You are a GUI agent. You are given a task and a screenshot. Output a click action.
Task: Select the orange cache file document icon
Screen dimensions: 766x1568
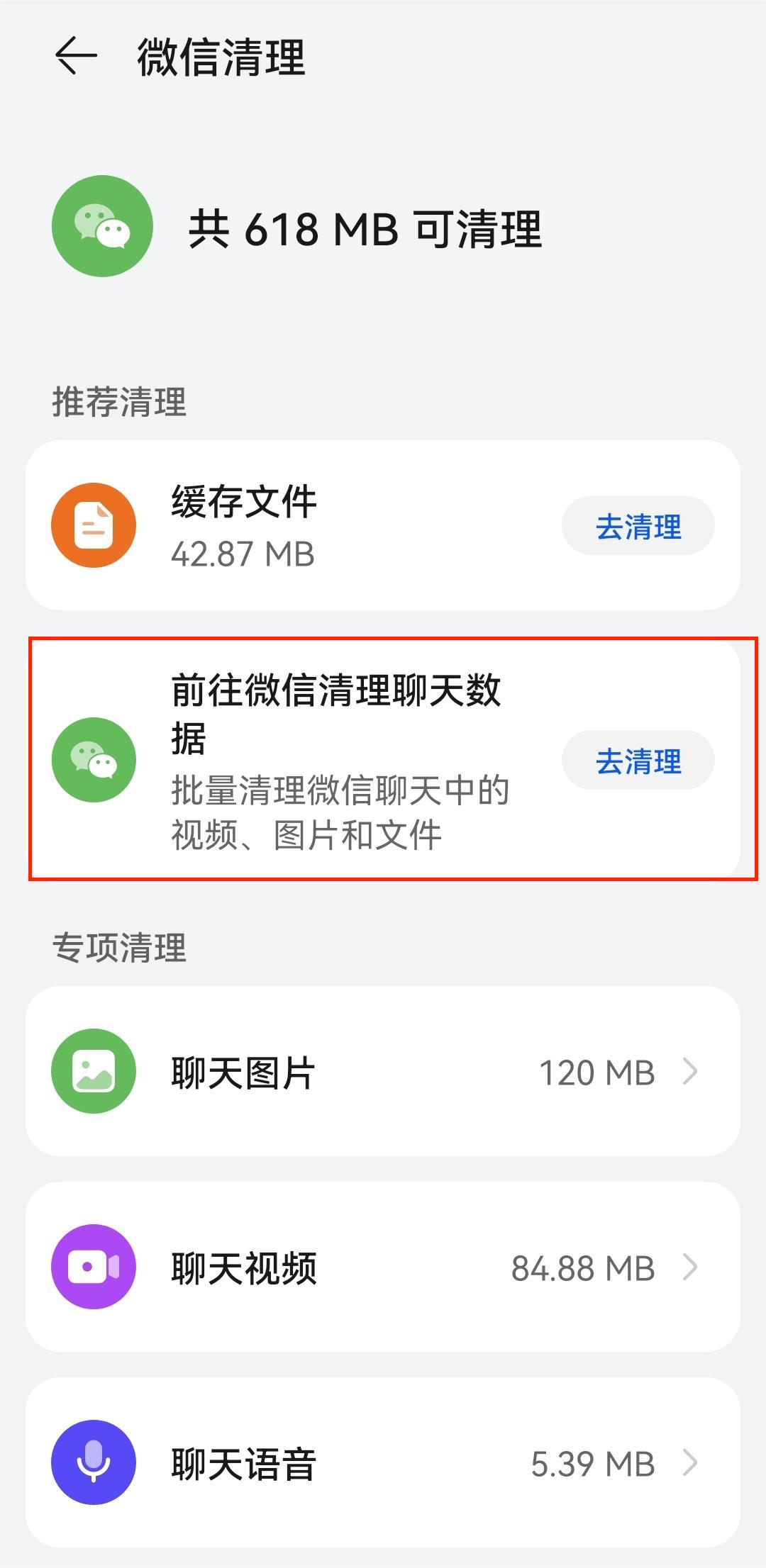(x=93, y=525)
